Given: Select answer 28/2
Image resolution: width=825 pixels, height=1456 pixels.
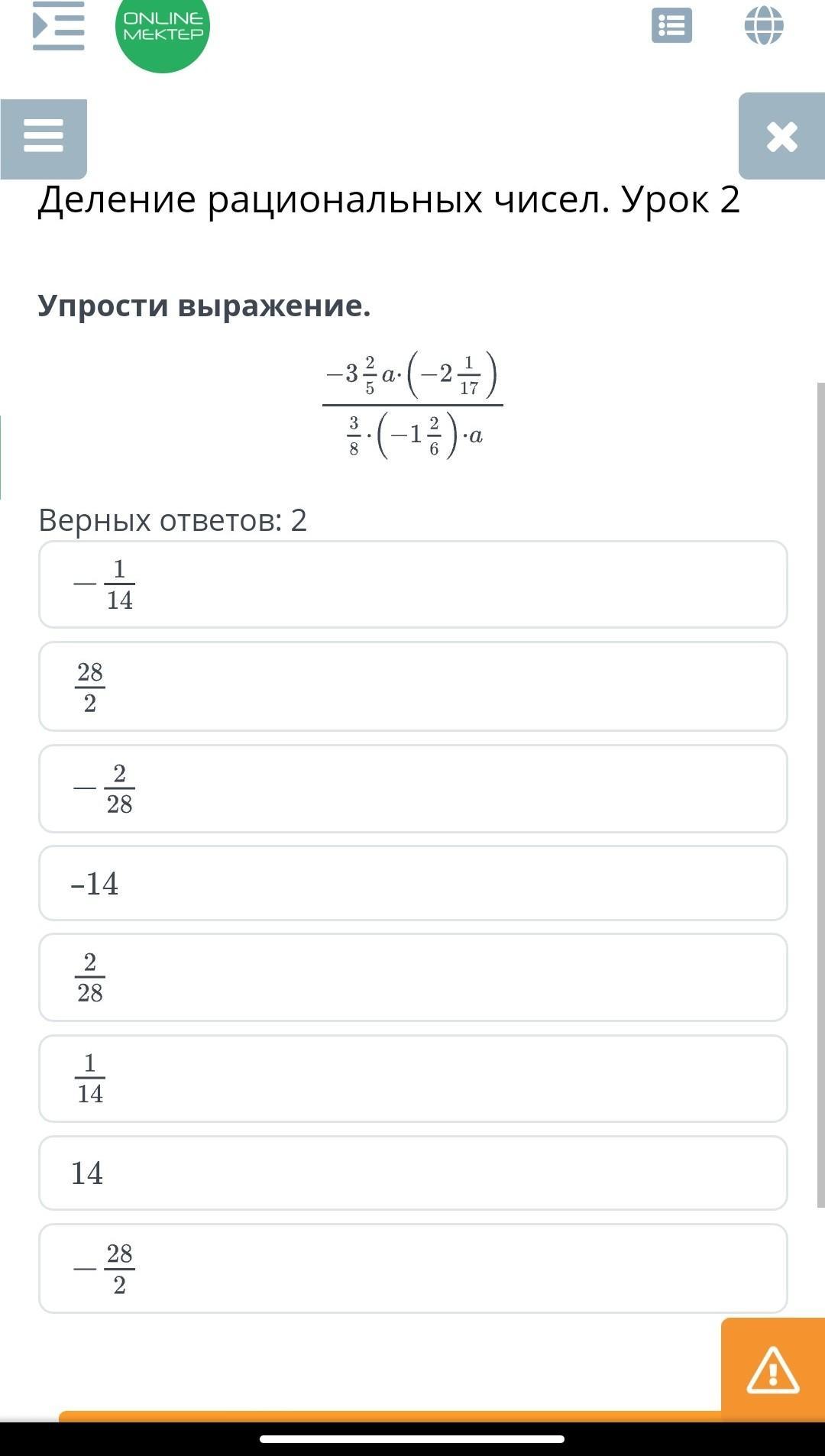Looking at the screenshot, I should (x=413, y=687).
